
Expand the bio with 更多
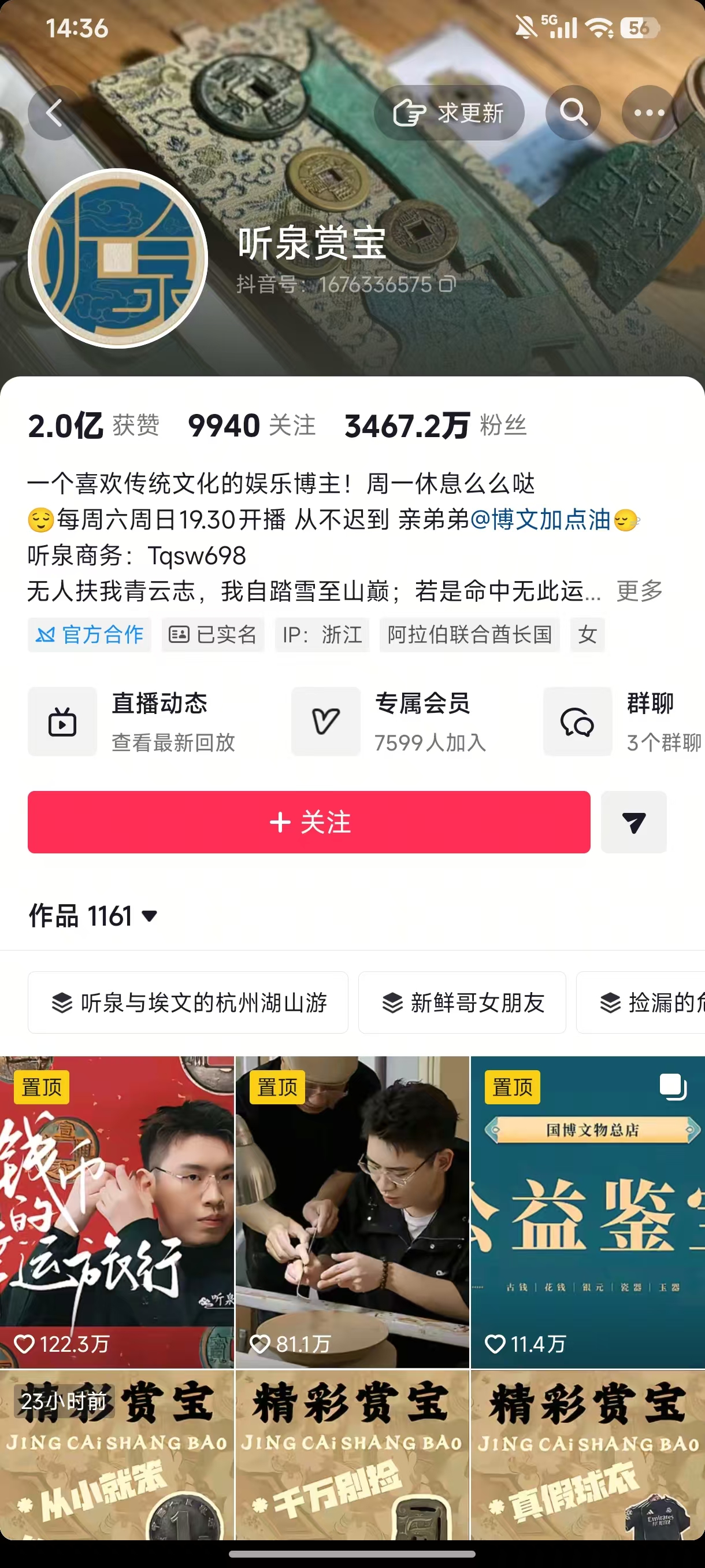point(639,590)
